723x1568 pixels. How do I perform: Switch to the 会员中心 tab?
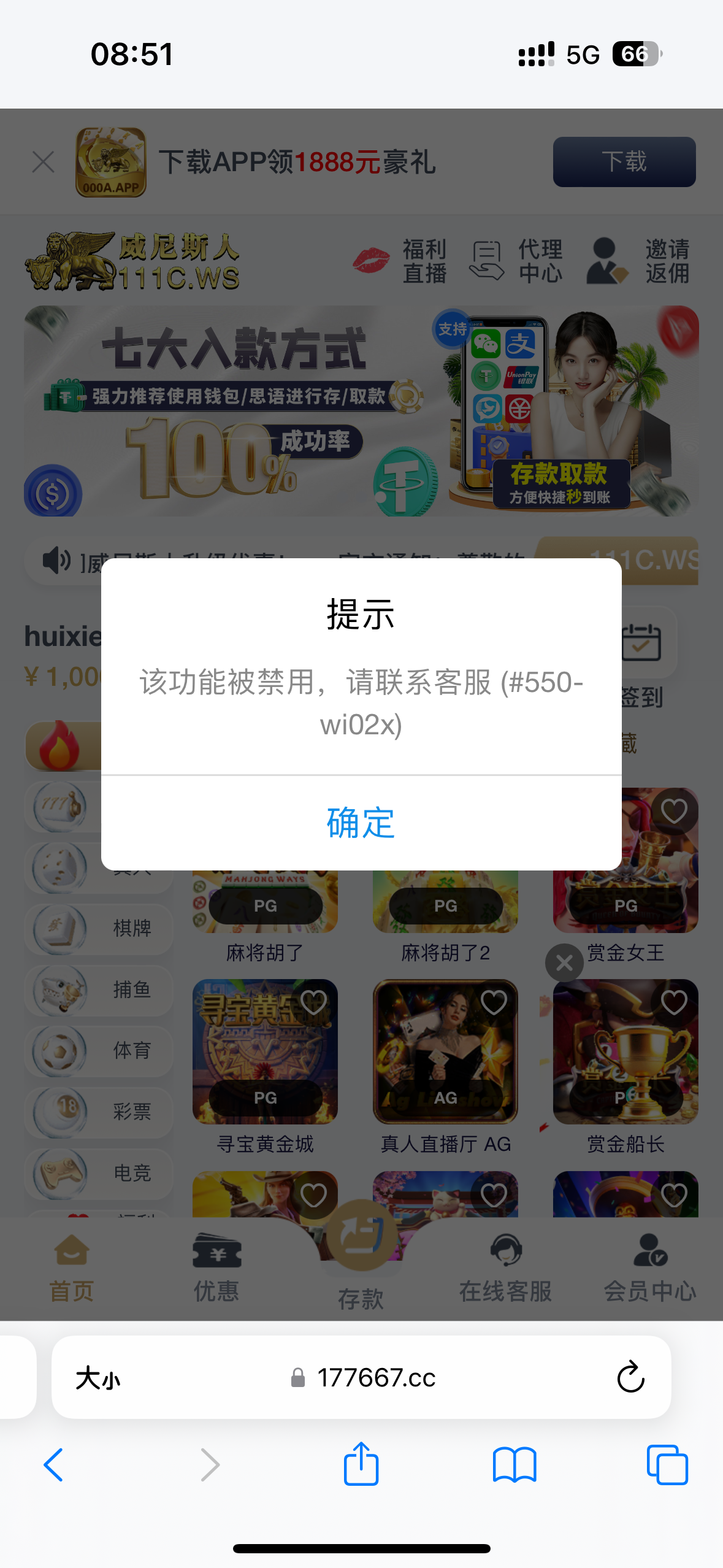point(650,1267)
